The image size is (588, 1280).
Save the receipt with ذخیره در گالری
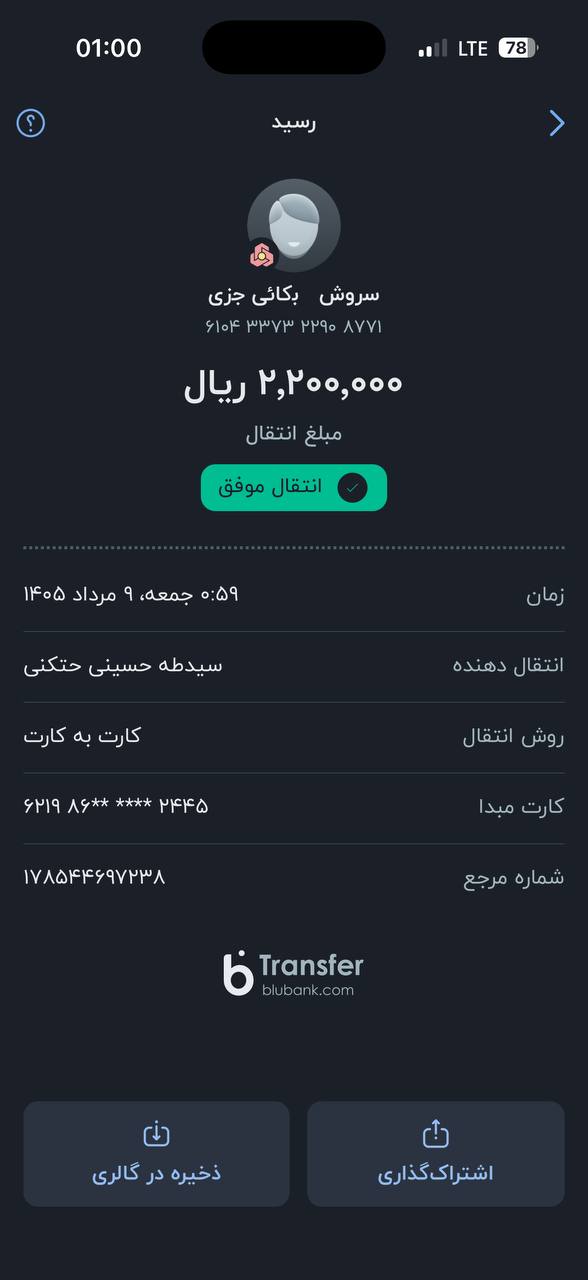tap(156, 1153)
